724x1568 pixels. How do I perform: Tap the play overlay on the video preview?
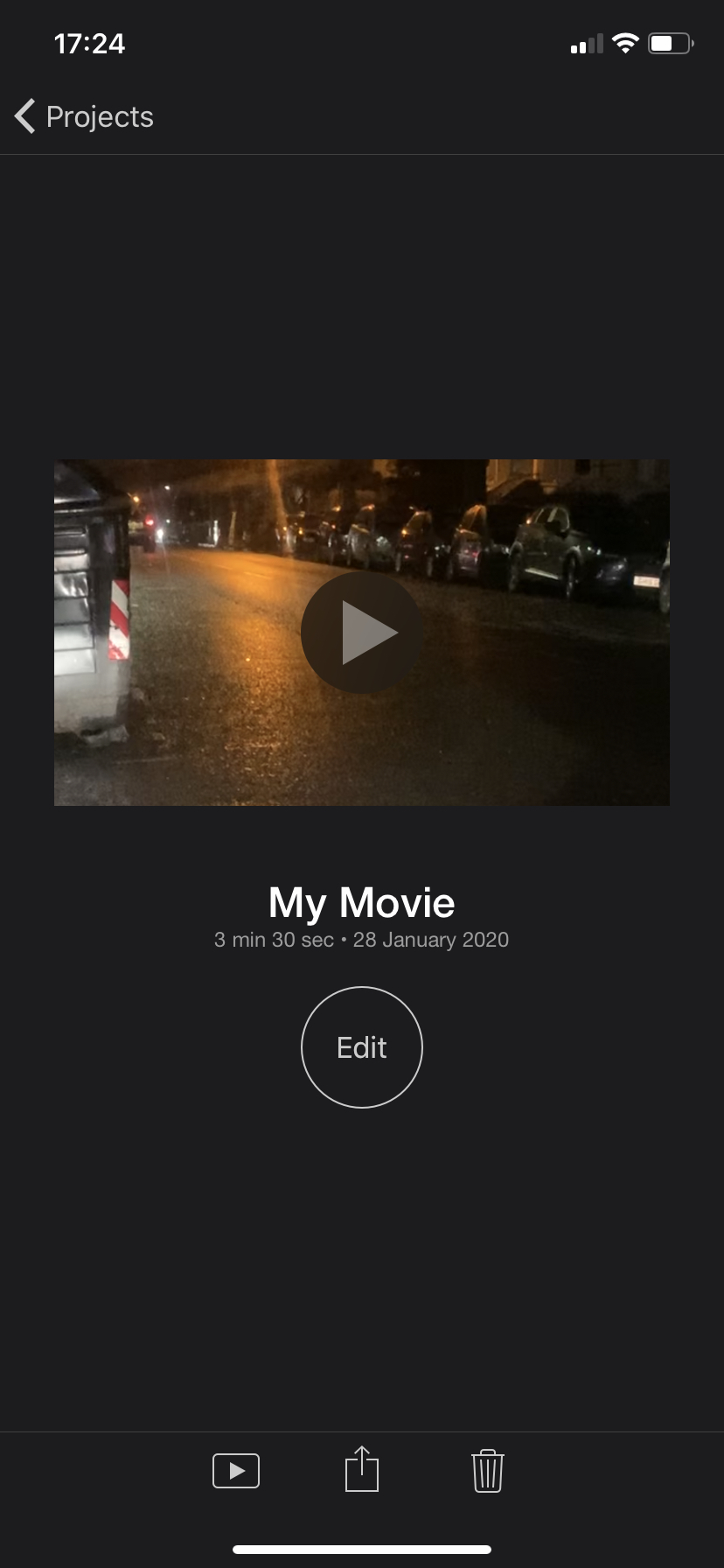tap(361, 632)
